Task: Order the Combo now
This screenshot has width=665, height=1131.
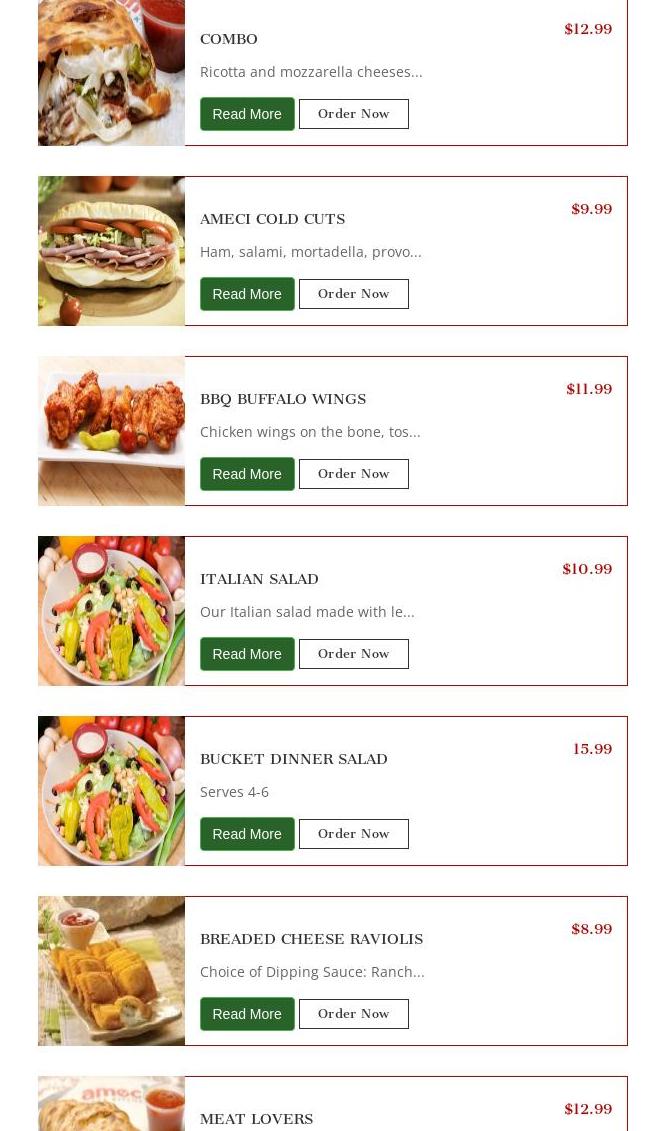Action: (354, 114)
